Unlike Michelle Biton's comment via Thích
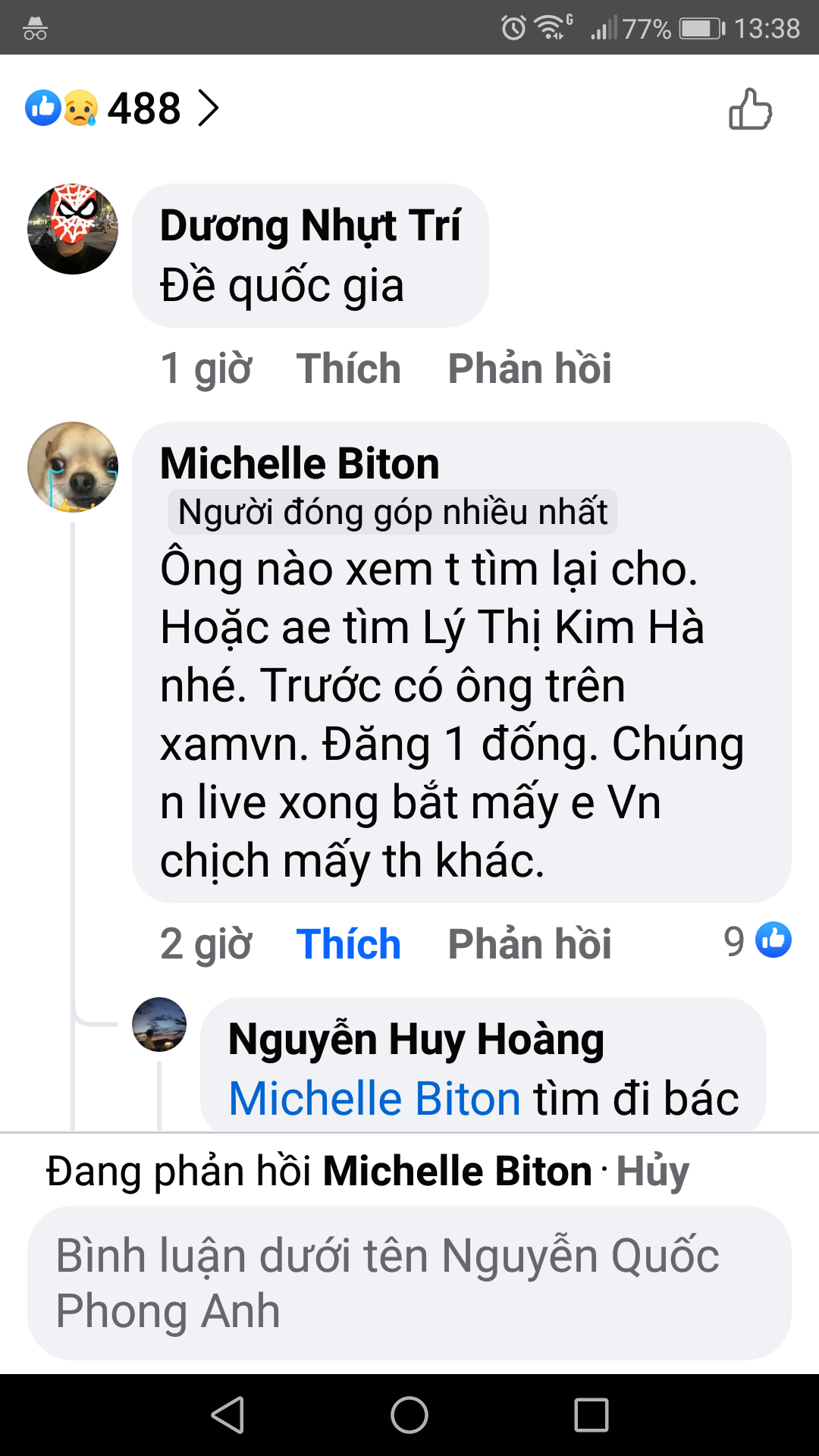Viewport: 819px width, 1456px height. pyautogui.click(x=348, y=944)
